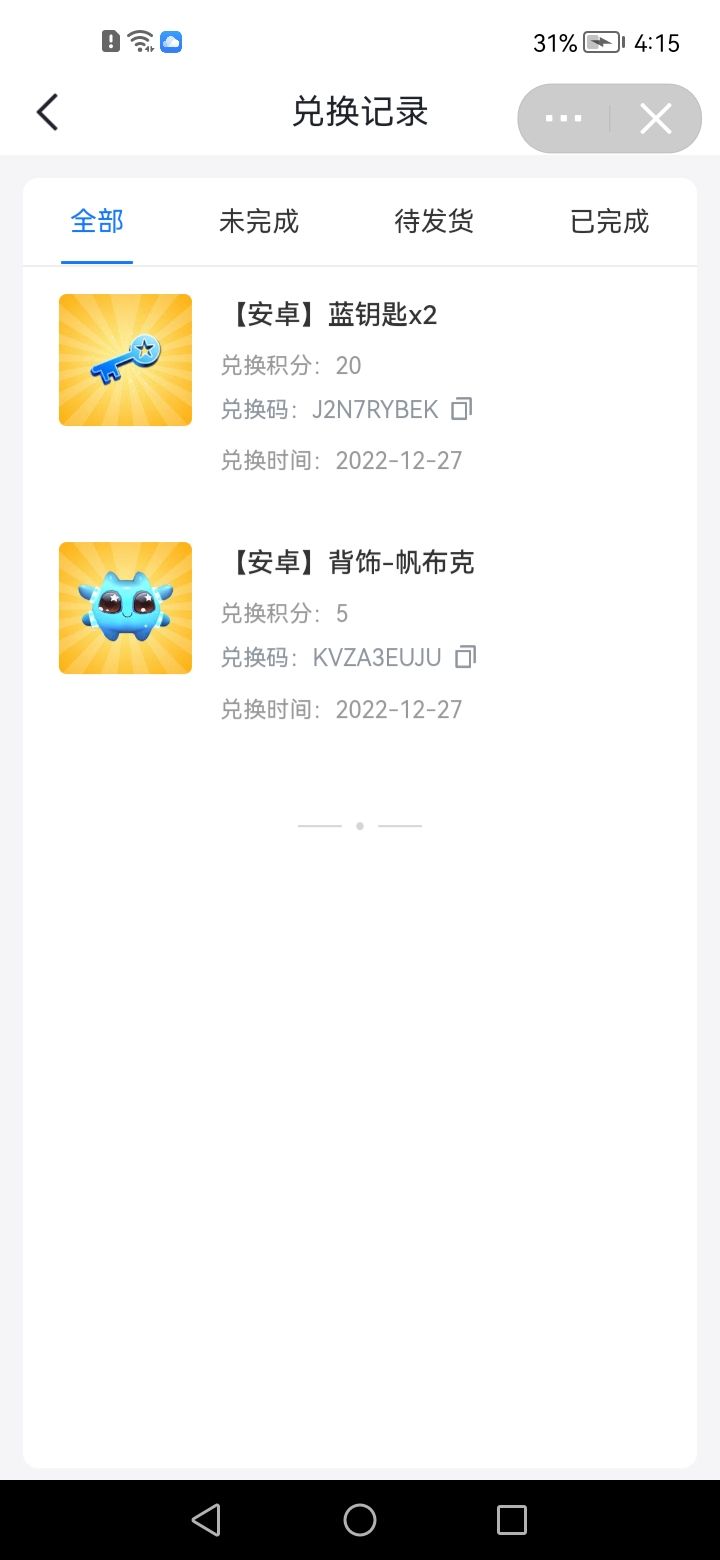This screenshot has height=1560, width=720.
Task: Go back from 兑换记录 page
Action: pyautogui.click(x=47, y=112)
